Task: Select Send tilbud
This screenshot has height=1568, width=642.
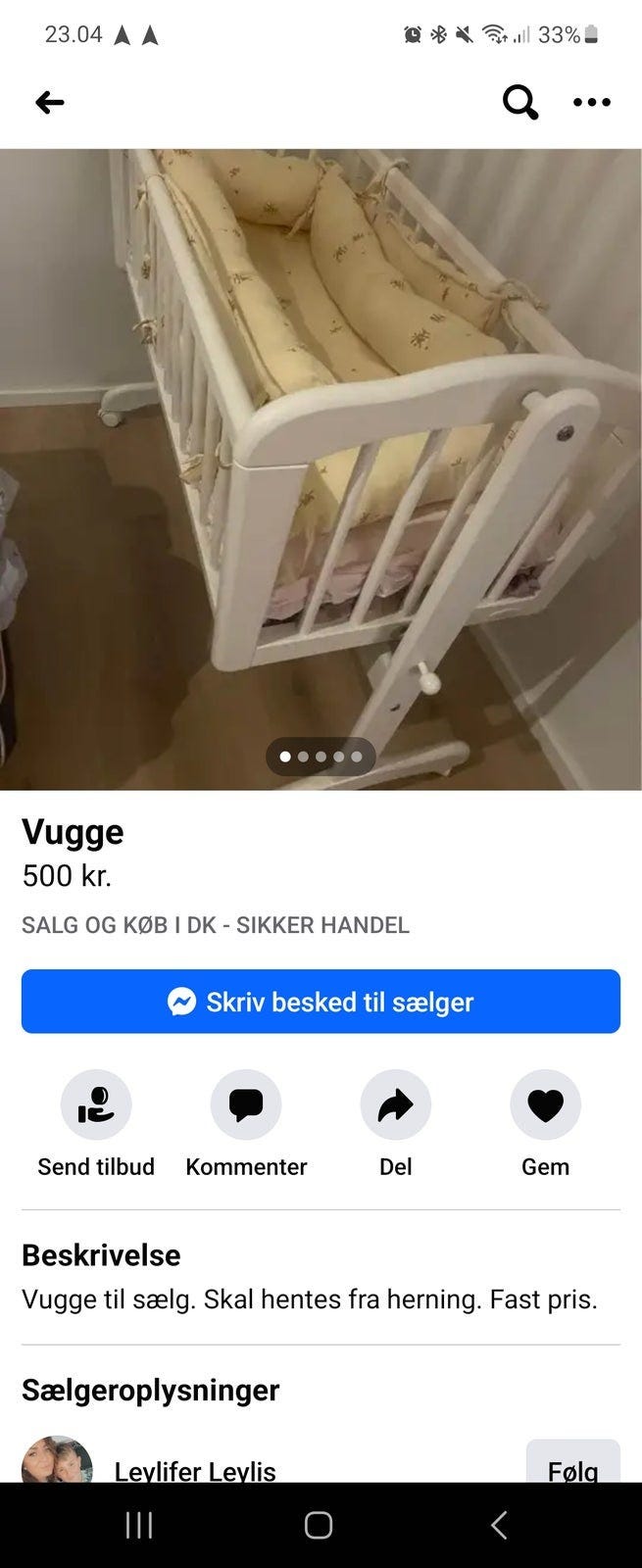Action: point(96,1125)
